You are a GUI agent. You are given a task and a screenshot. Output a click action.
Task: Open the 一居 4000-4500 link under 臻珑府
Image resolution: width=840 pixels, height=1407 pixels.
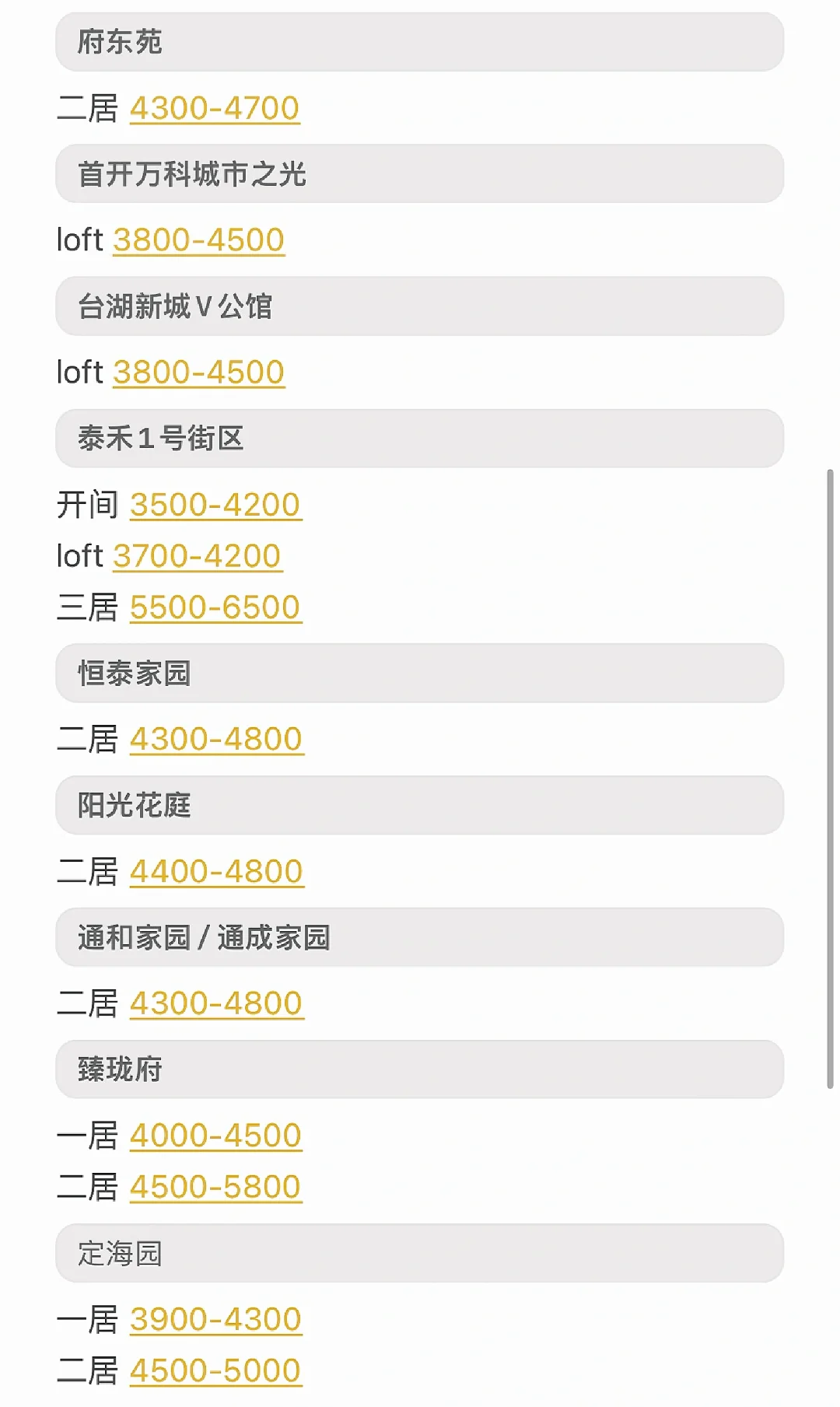click(215, 1136)
